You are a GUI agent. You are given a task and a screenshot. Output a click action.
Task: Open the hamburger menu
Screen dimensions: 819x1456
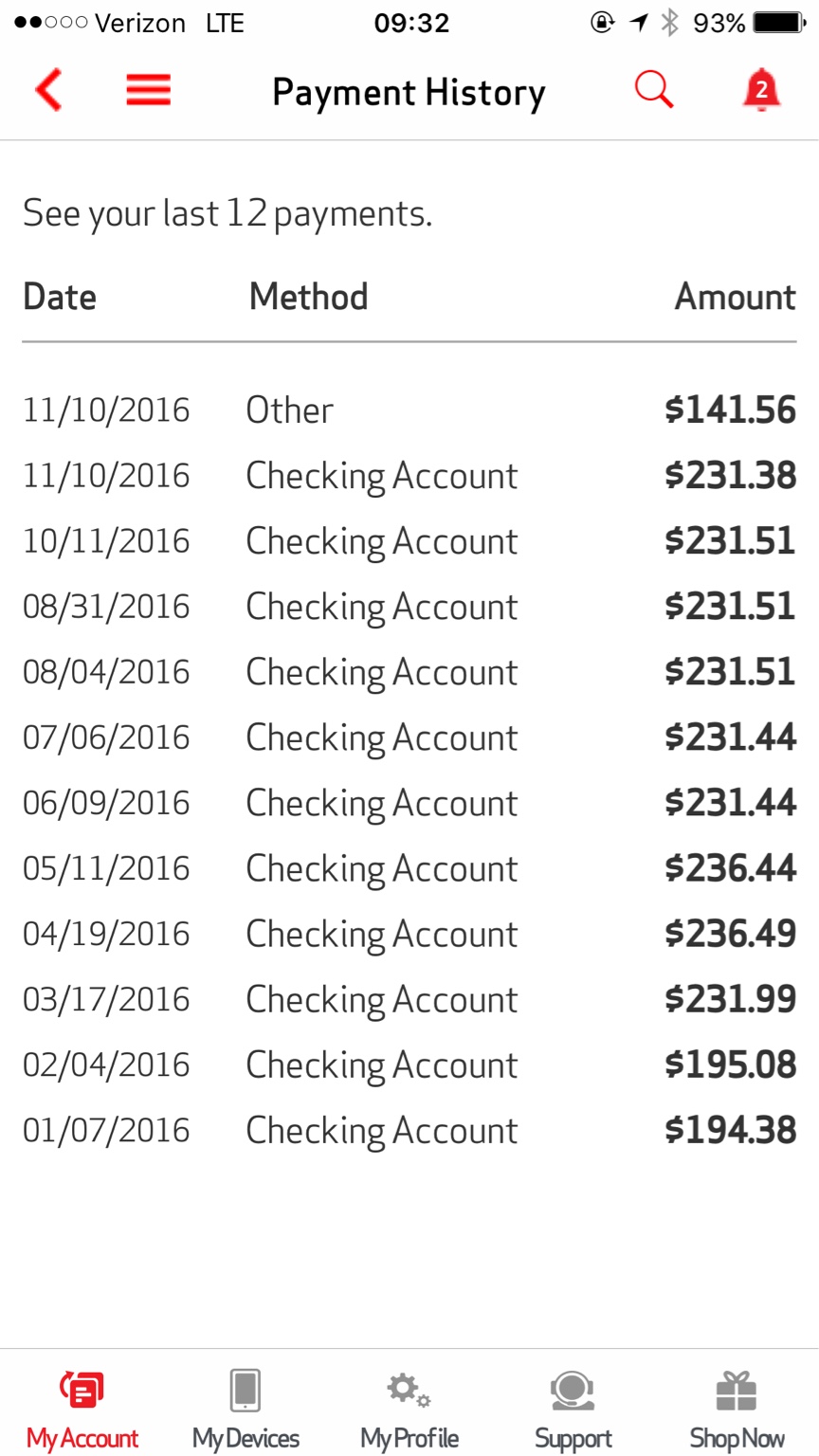[148, 91]
